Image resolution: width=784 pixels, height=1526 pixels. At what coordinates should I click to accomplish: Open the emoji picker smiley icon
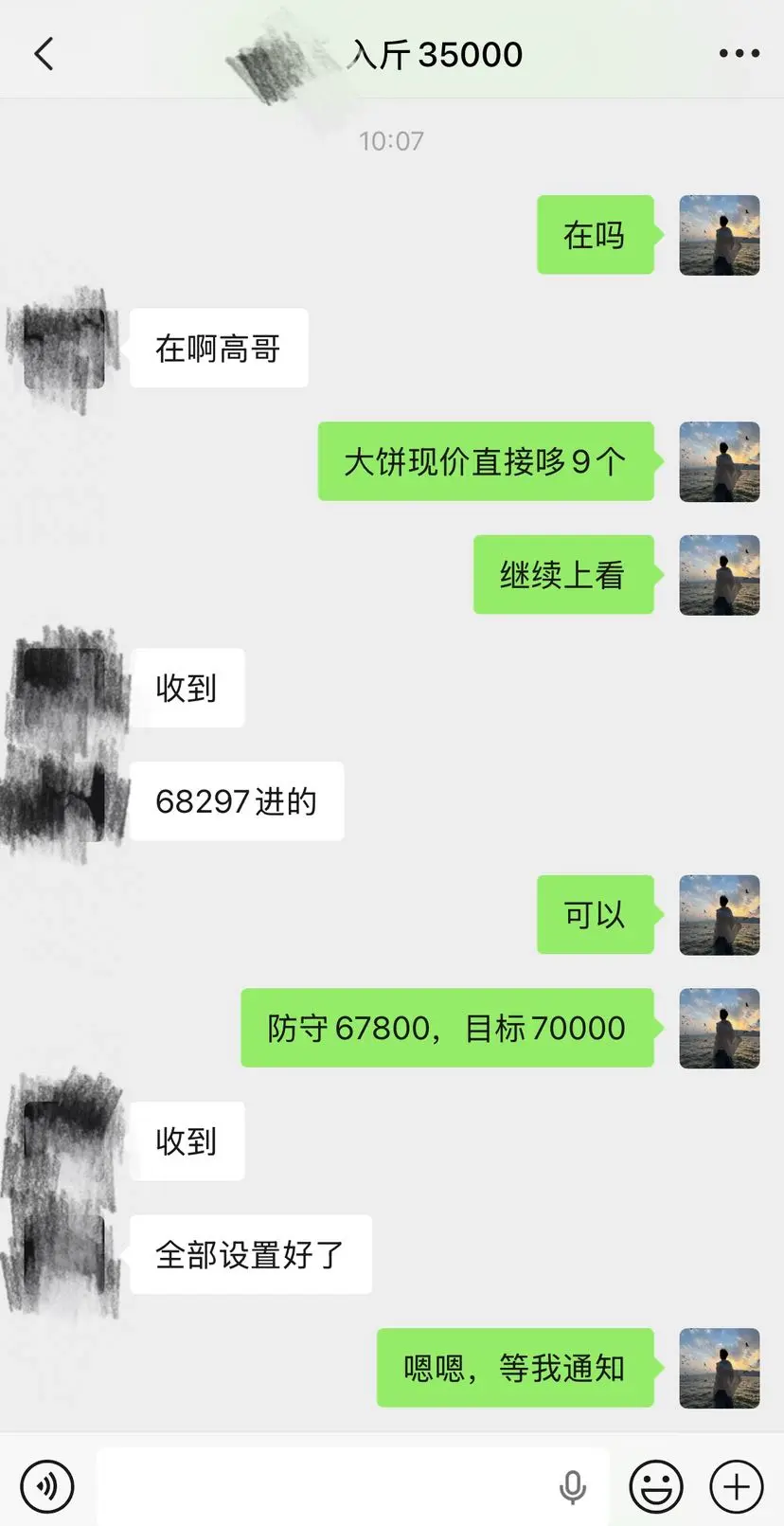[657, 1485]
